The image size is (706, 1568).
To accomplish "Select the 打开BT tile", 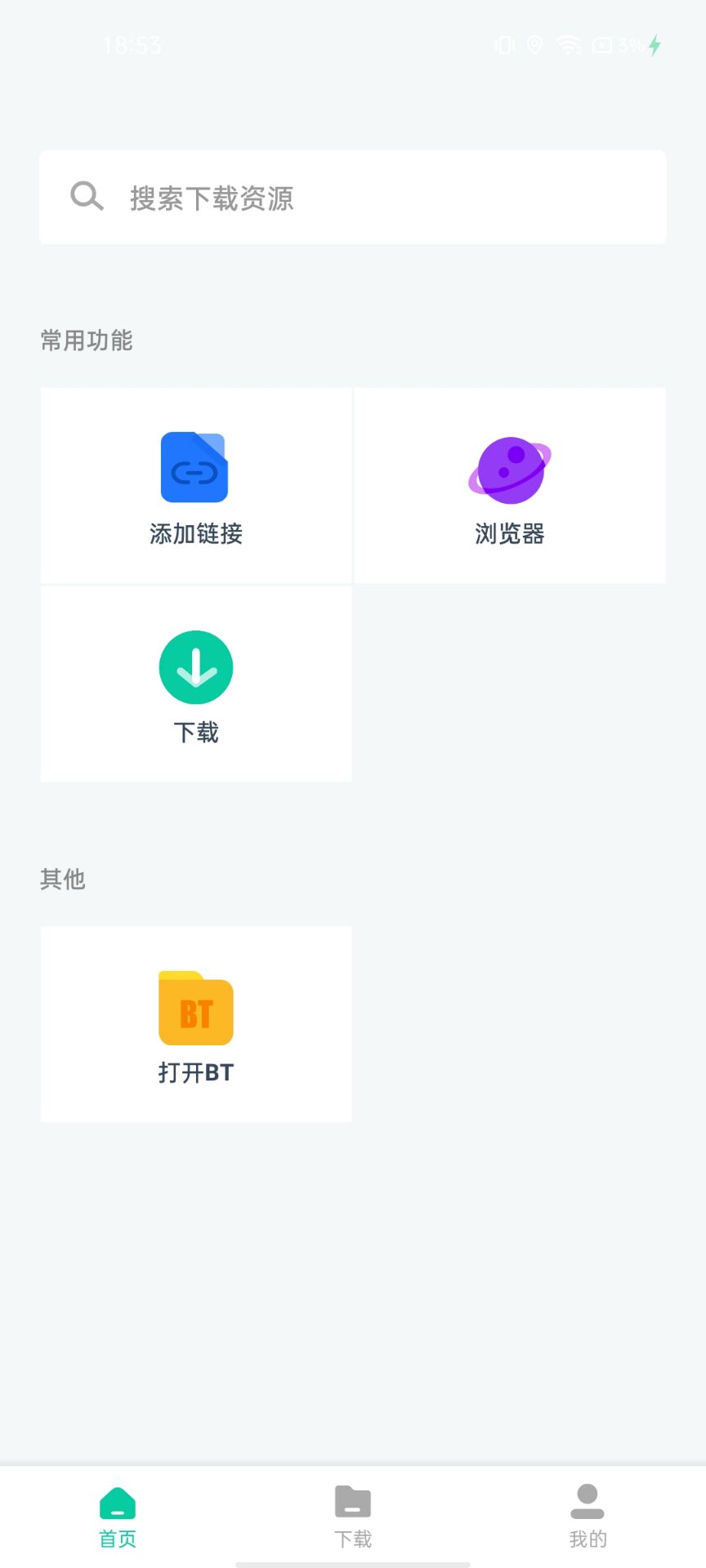I will pyautogui.click(x=196, y=1024).
